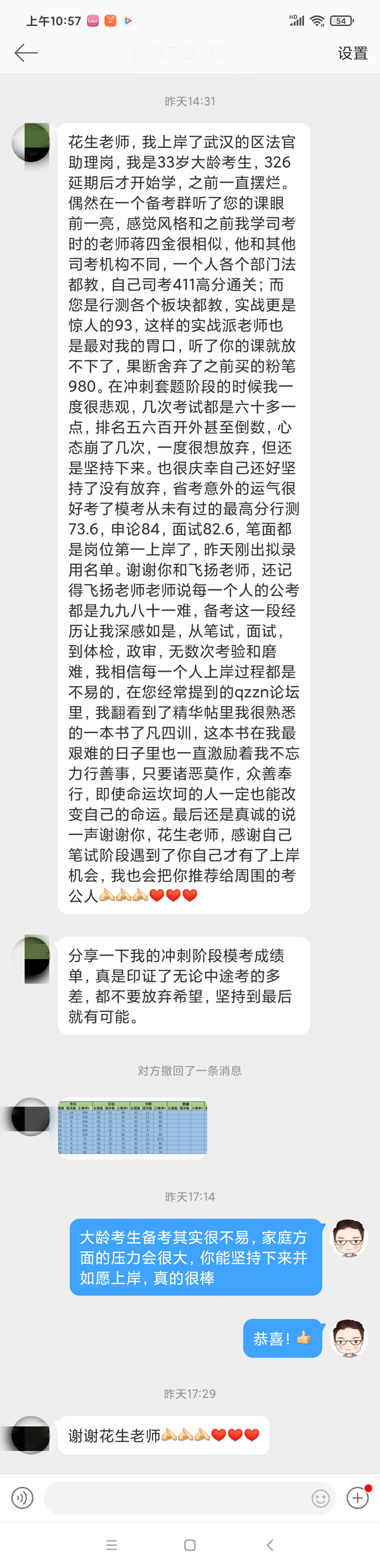The width and height of the screenshot is (380, 1568).
Task: Go back using the arrow icon
Action: point(26,53)
